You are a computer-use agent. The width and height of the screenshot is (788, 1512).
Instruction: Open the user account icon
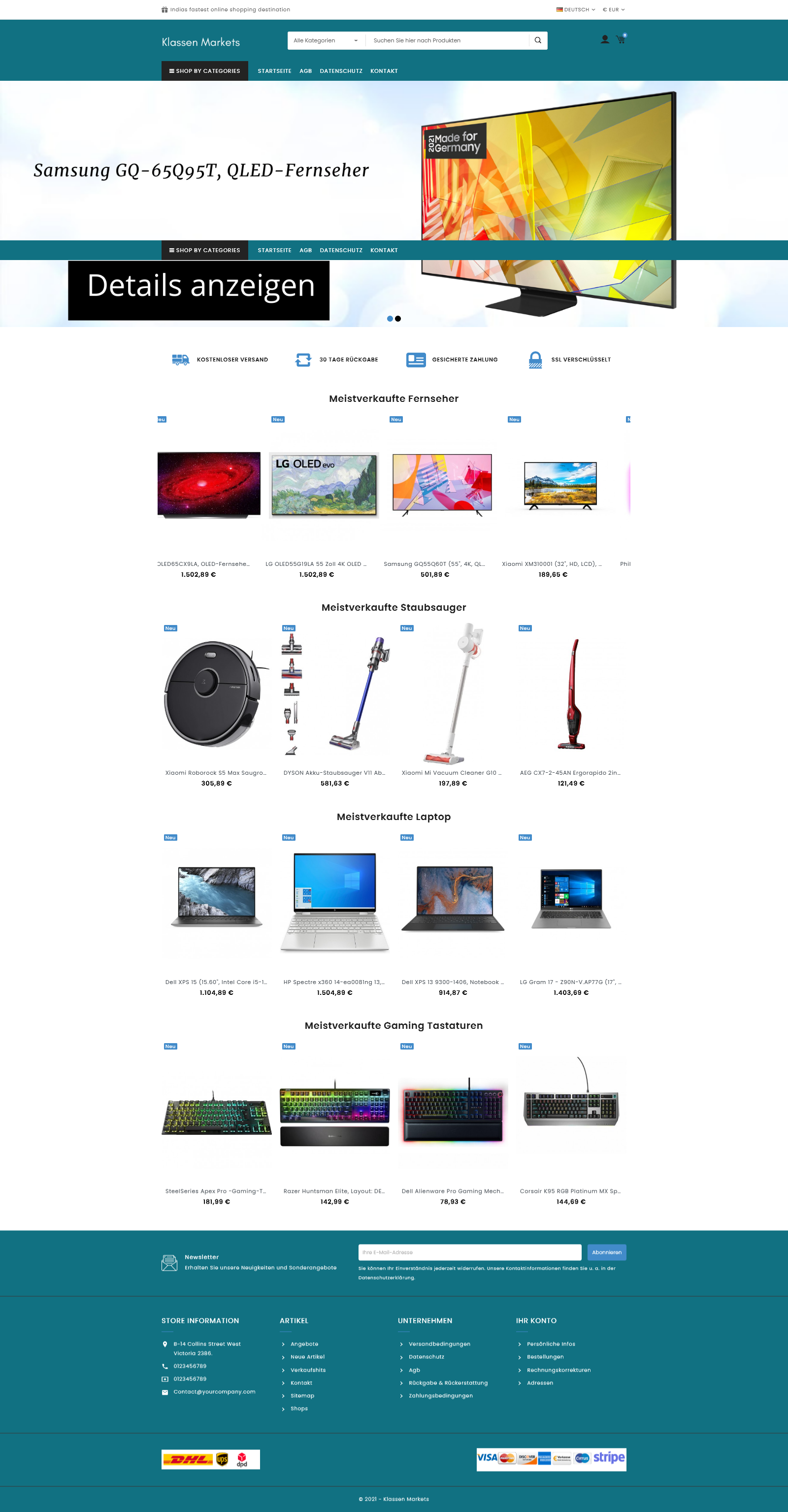click(x=604, y=39)
